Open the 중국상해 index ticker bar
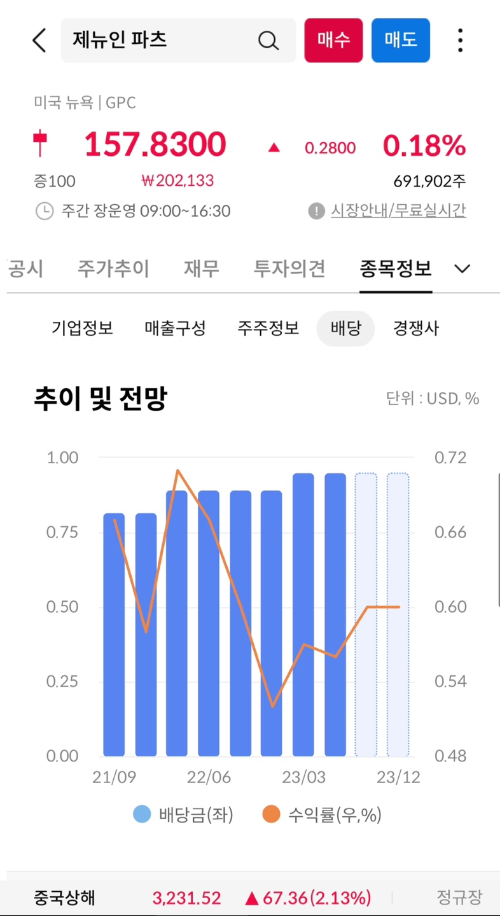This screenshot has height=916, width=500. pos(250,897)
